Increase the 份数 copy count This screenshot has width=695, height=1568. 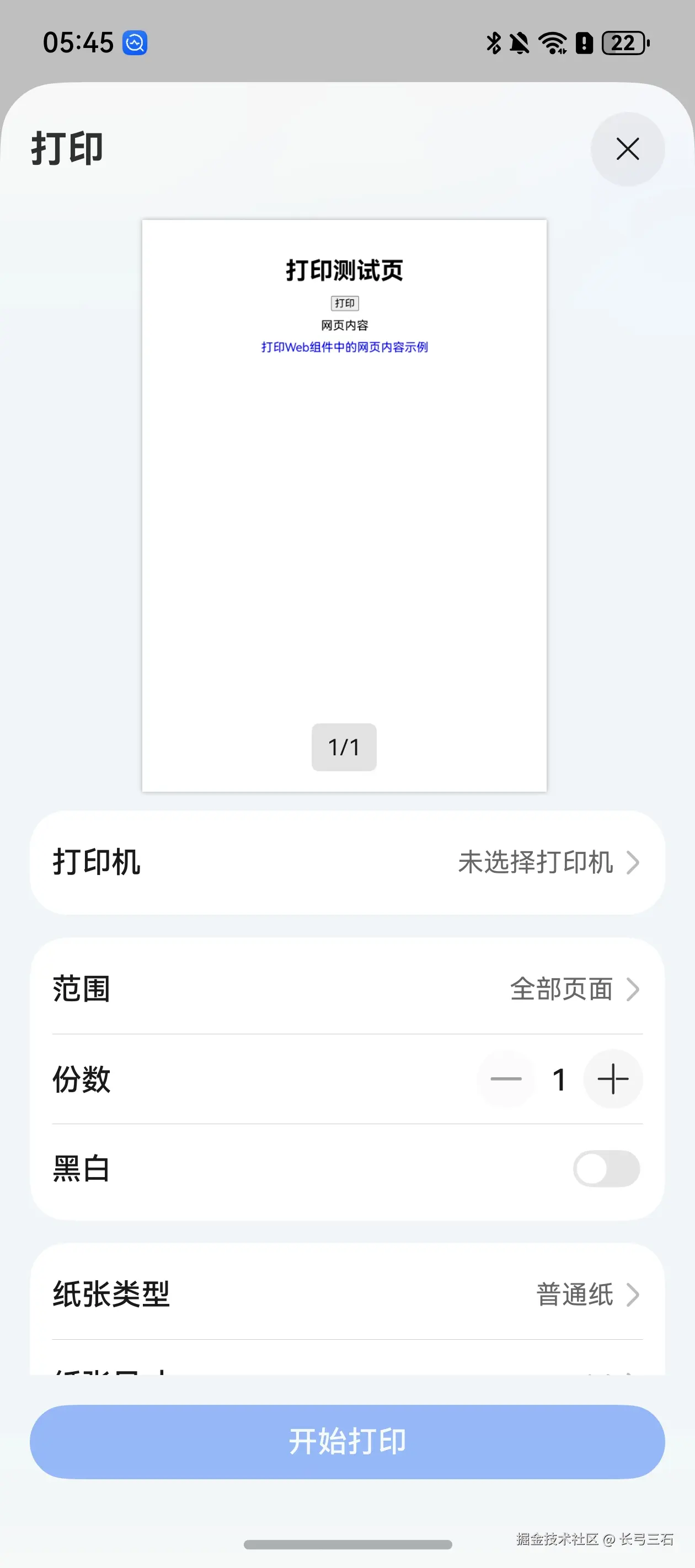coord(613,1079)
